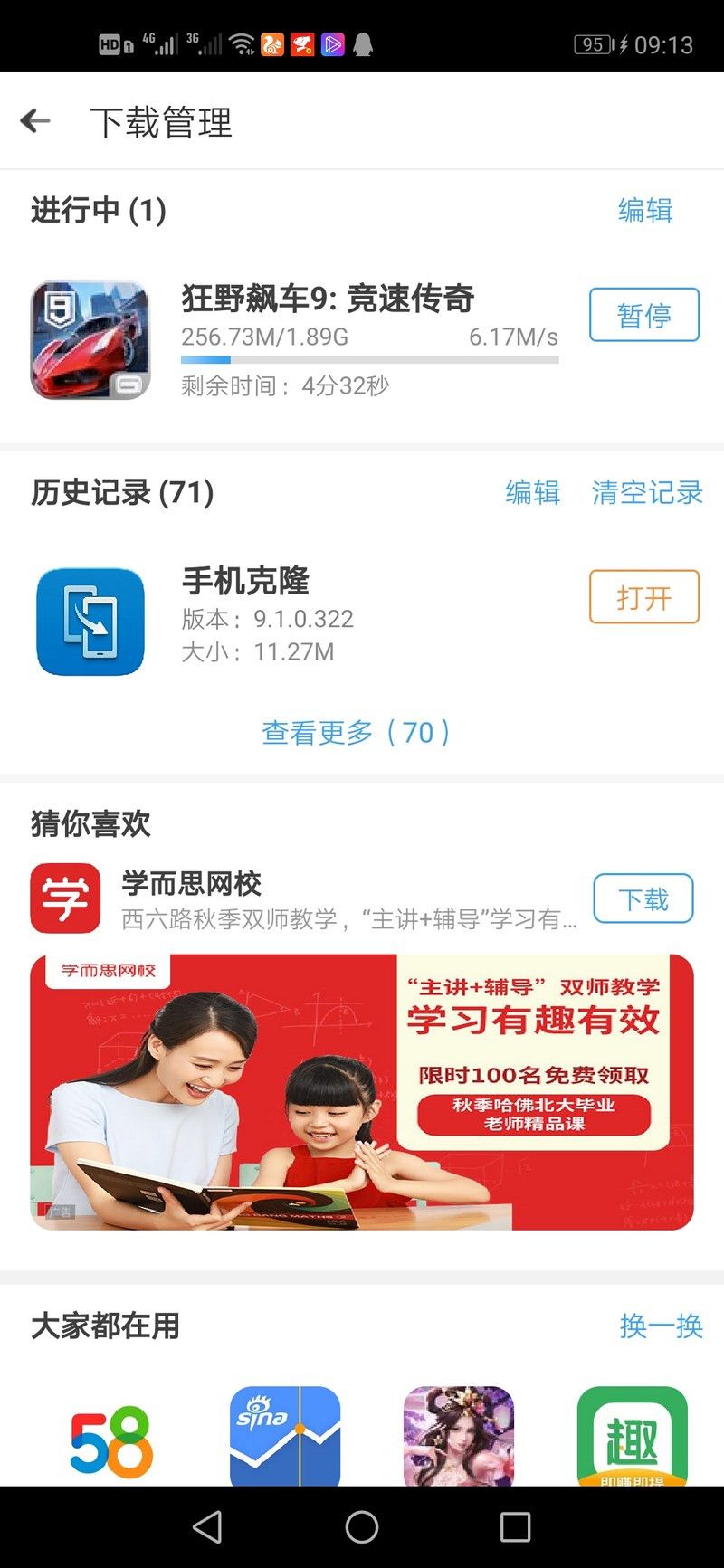This screenshot has height=1568, width=724.
Task: Open the green 趣 app icon
Action: point(632,1437)
